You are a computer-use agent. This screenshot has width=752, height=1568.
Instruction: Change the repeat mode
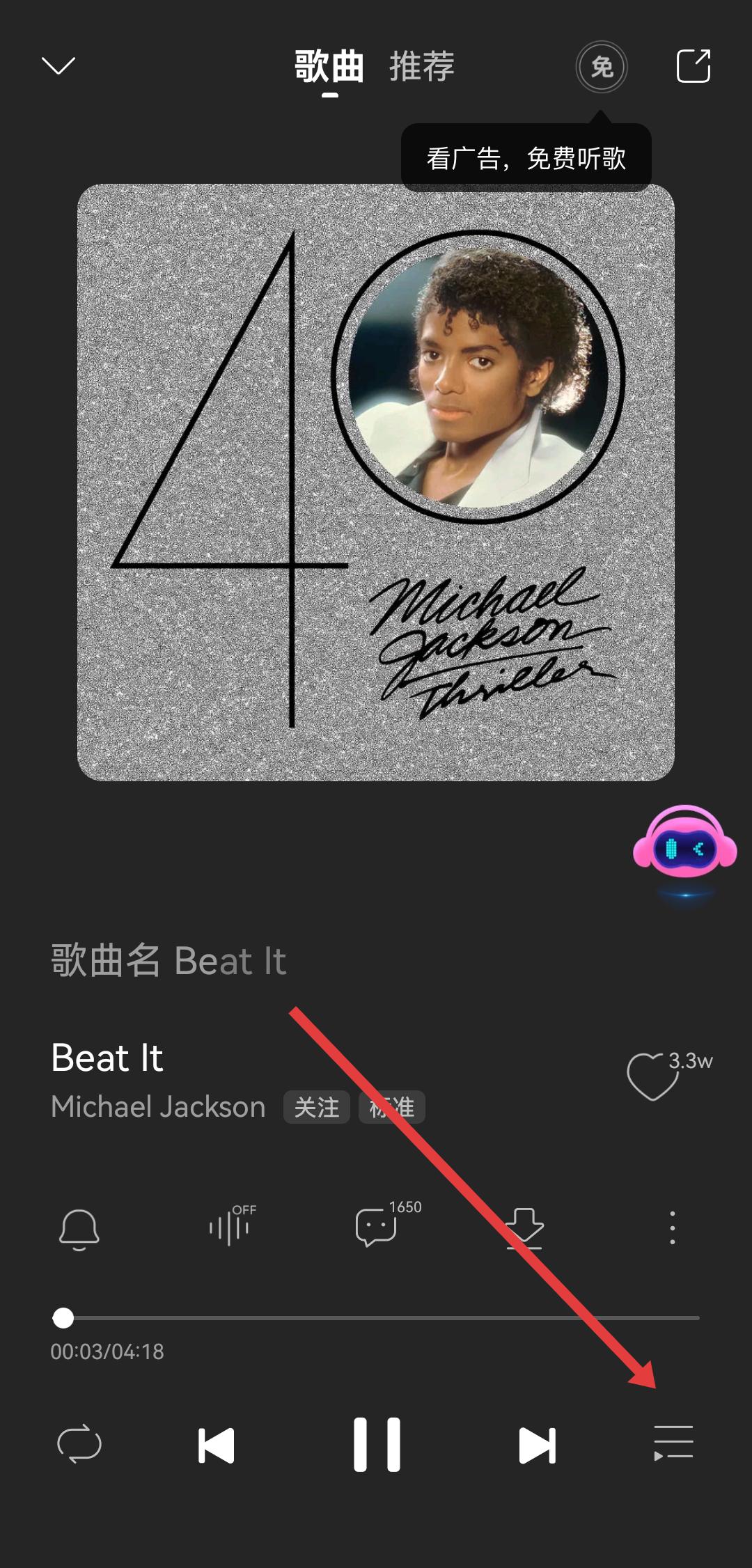tap(79, 1444)
